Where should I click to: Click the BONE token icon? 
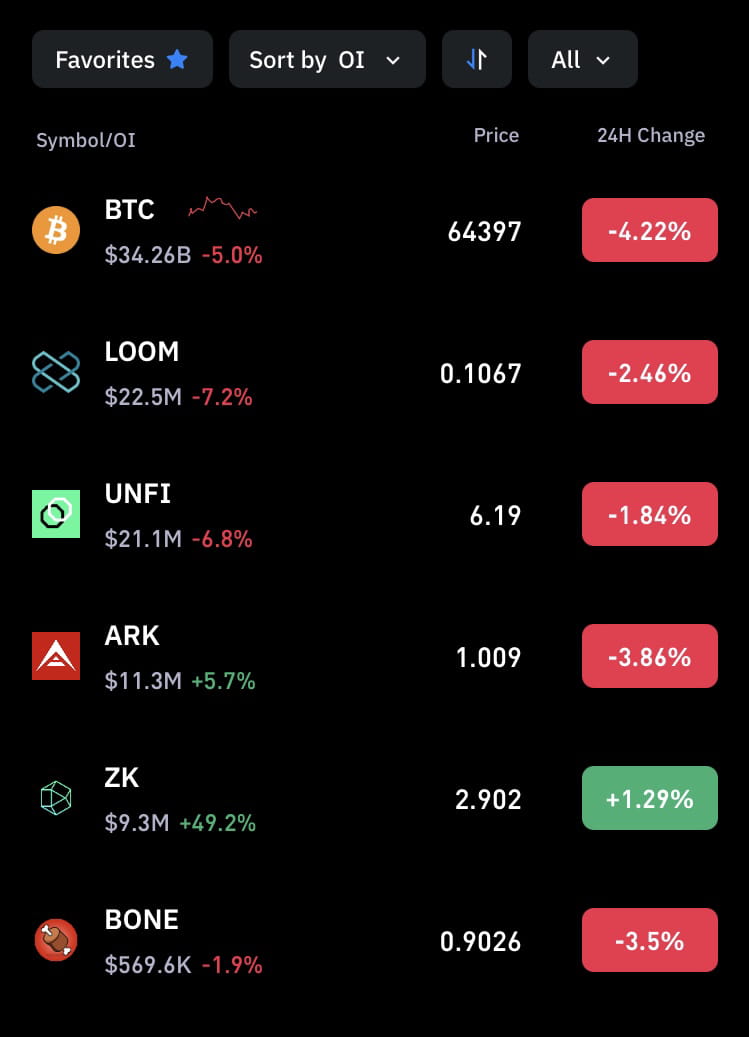click(56, 940)
